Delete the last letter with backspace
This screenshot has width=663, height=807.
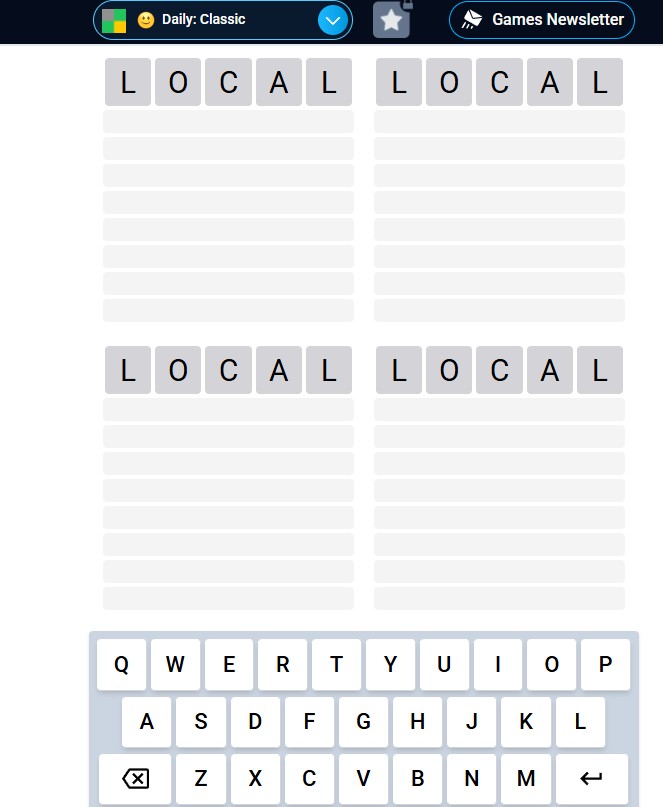pos(135,779)
